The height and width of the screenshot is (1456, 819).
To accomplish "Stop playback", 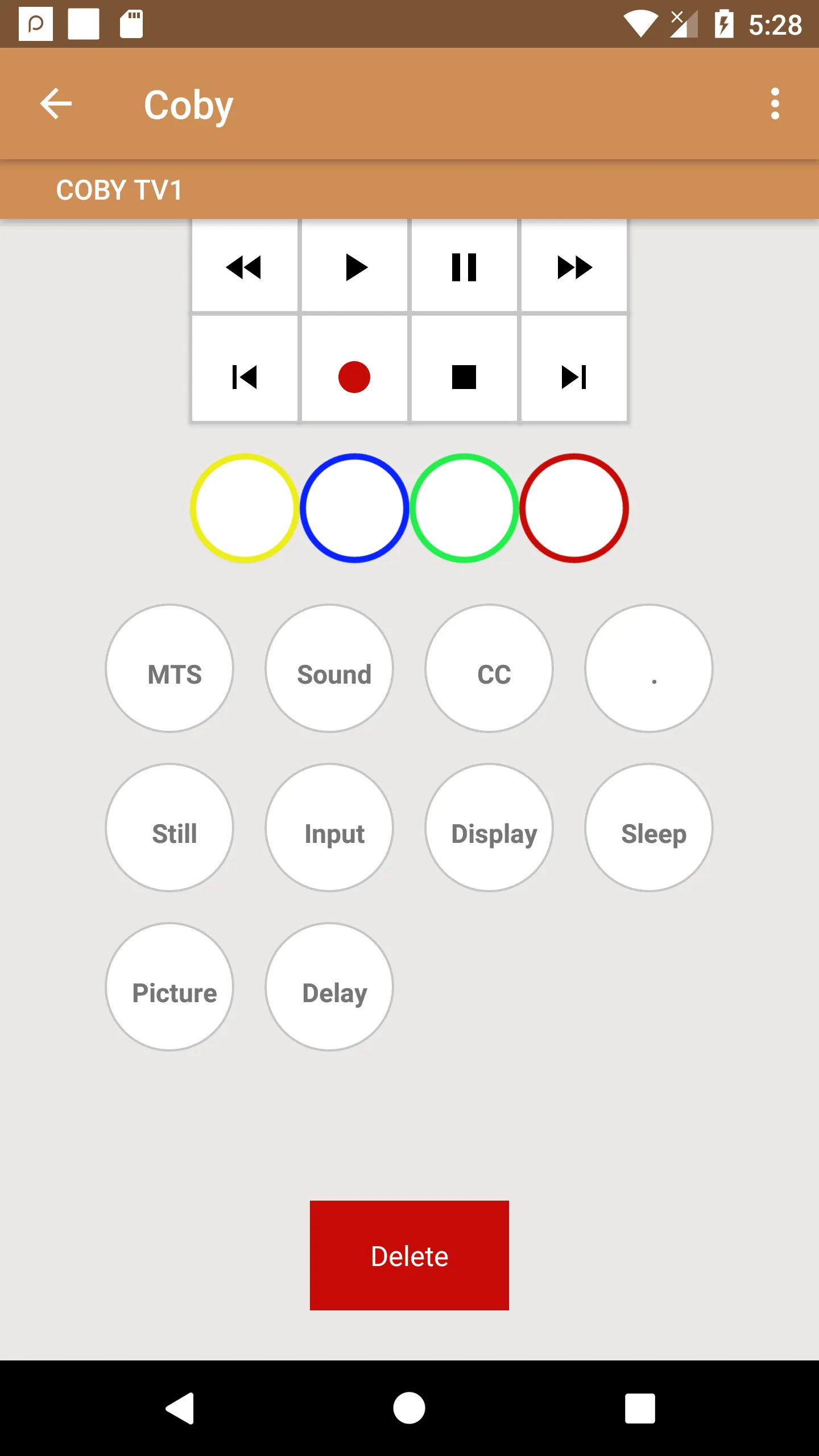I will 464,377.
